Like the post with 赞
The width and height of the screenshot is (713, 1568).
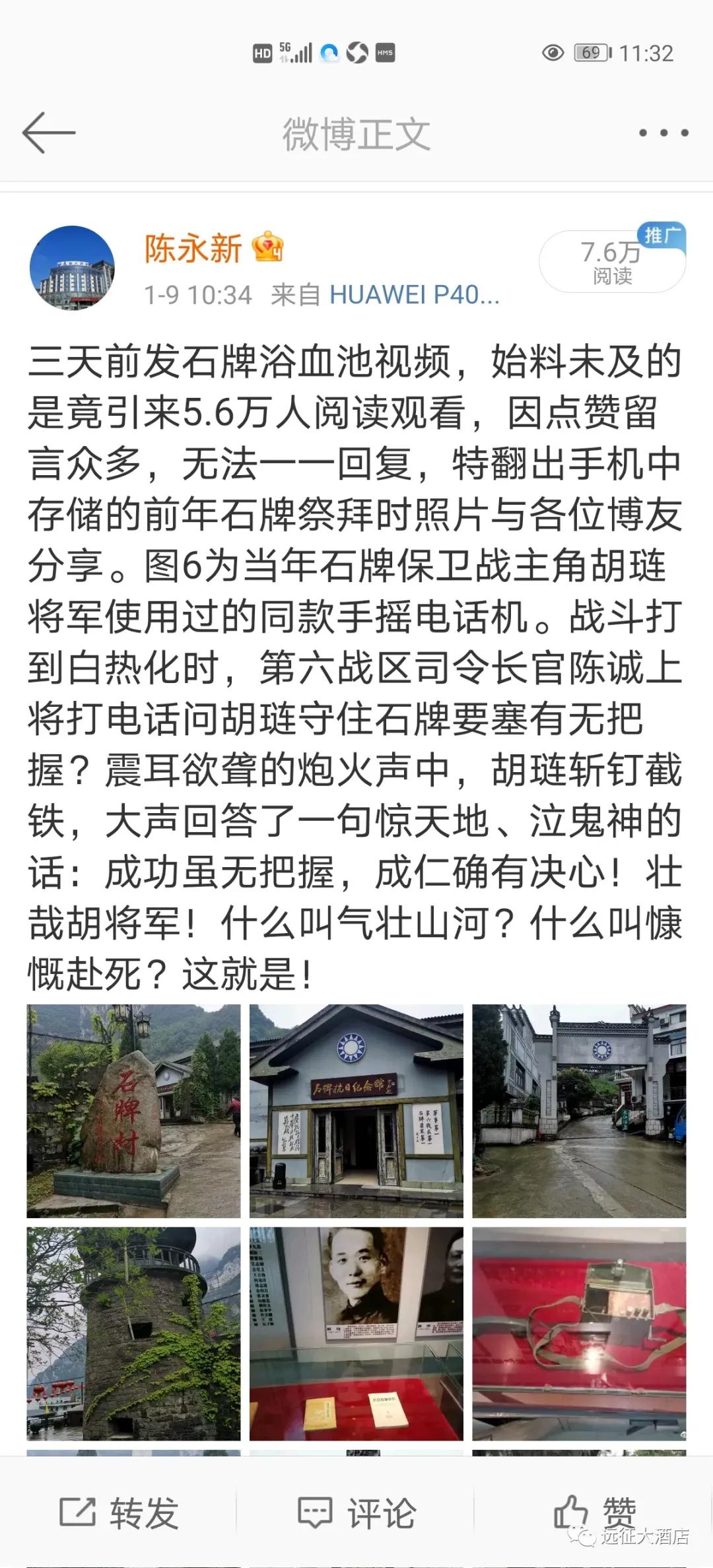[594, 1511]
